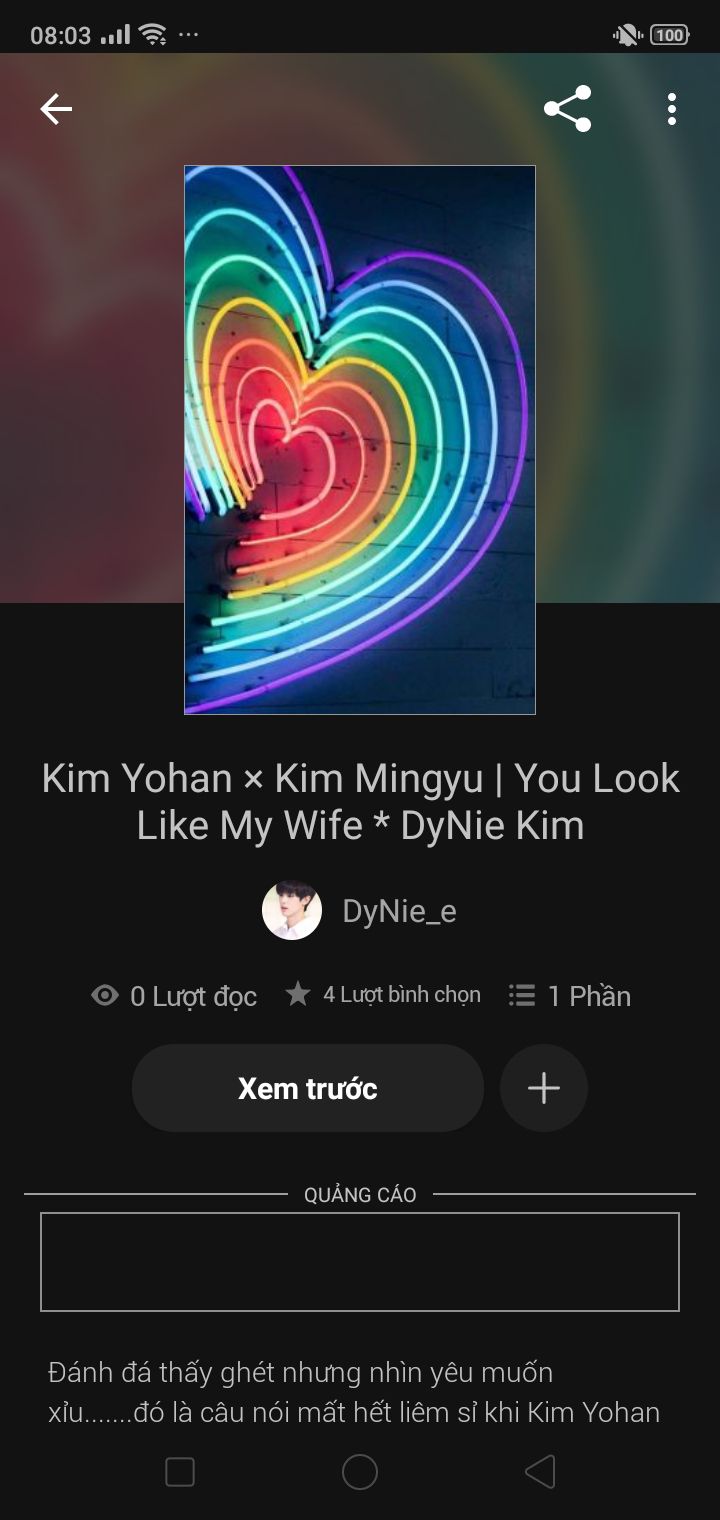Add story to library with plus button
The image size is (720, 1520).
click(543, 1088)
